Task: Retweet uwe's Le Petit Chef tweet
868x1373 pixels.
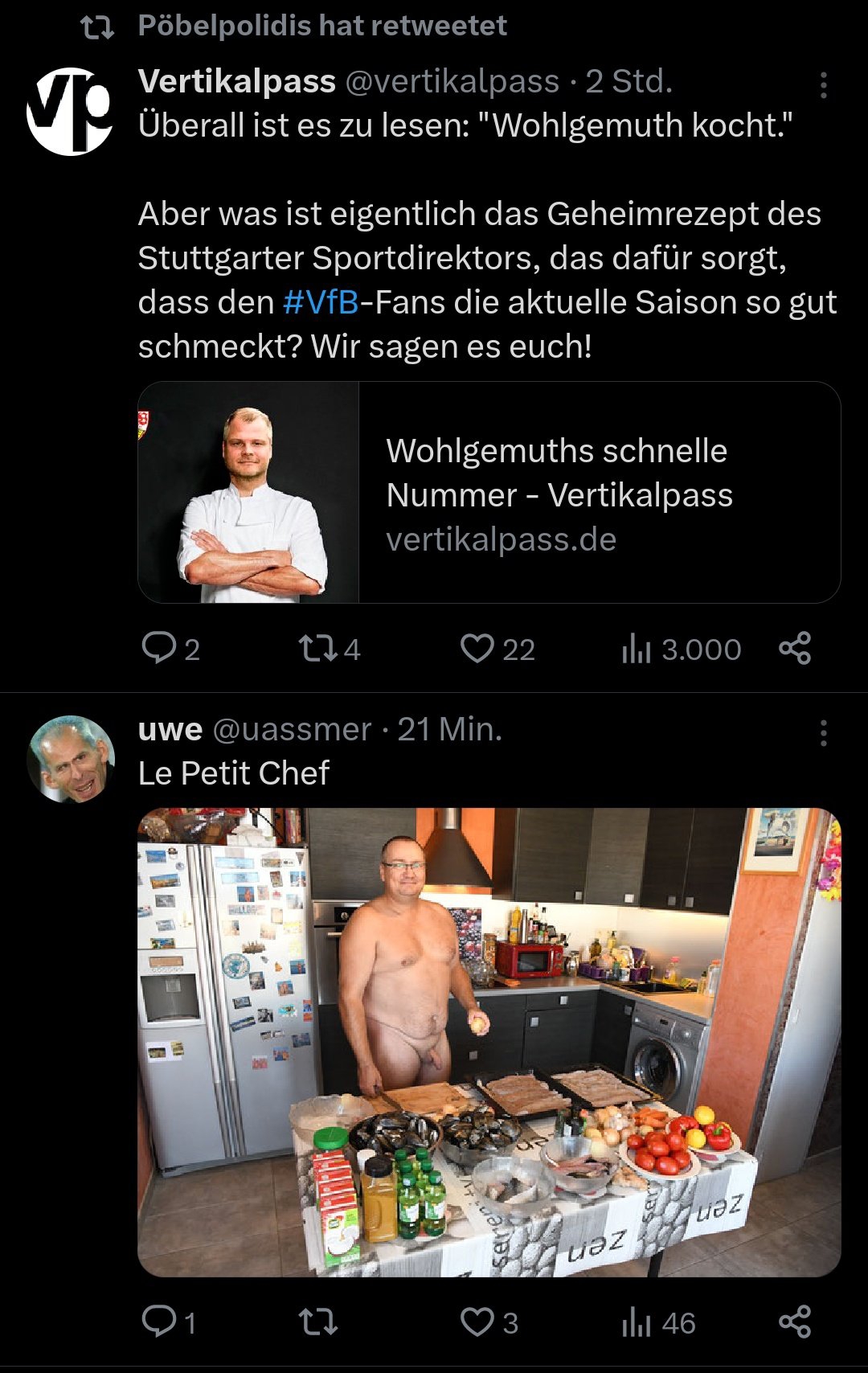Action: 318,1322
